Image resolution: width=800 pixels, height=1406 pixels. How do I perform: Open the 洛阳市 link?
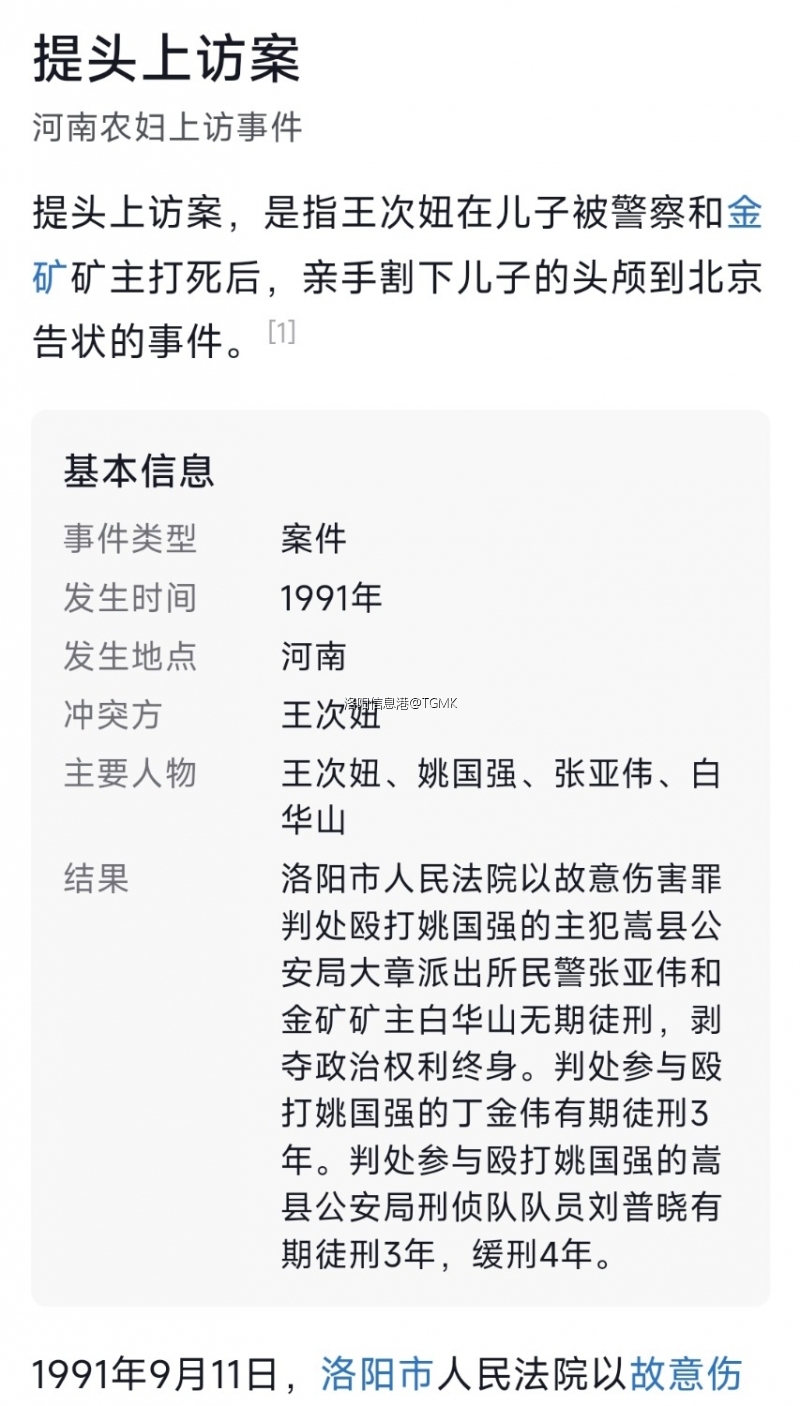tap(376, 1374)
